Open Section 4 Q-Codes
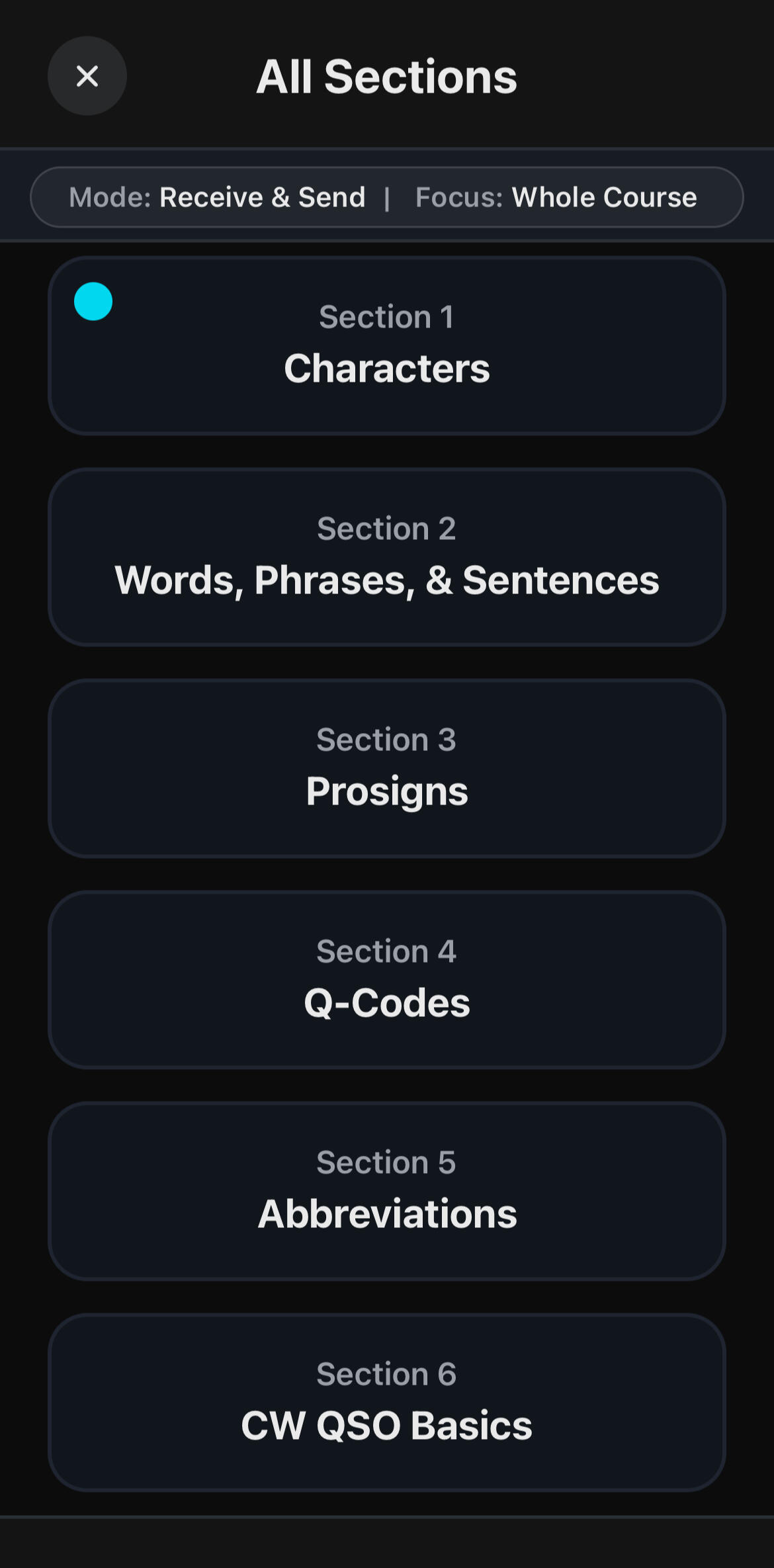This screenshot has width=774, height=1568. [x=386, y=980]
